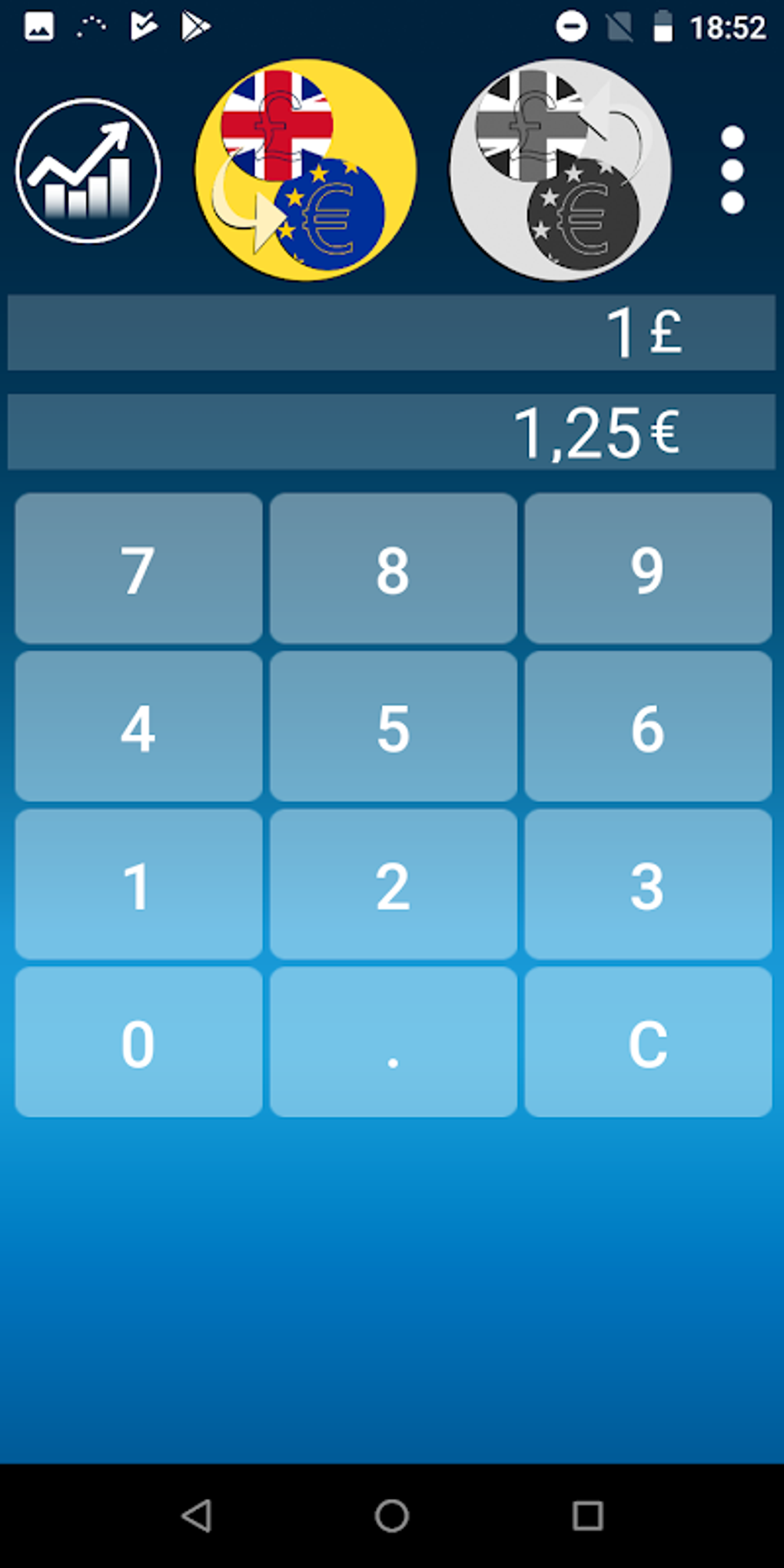Hit the 9 key
Screen dimensions: 784x1568
point(648,569)
